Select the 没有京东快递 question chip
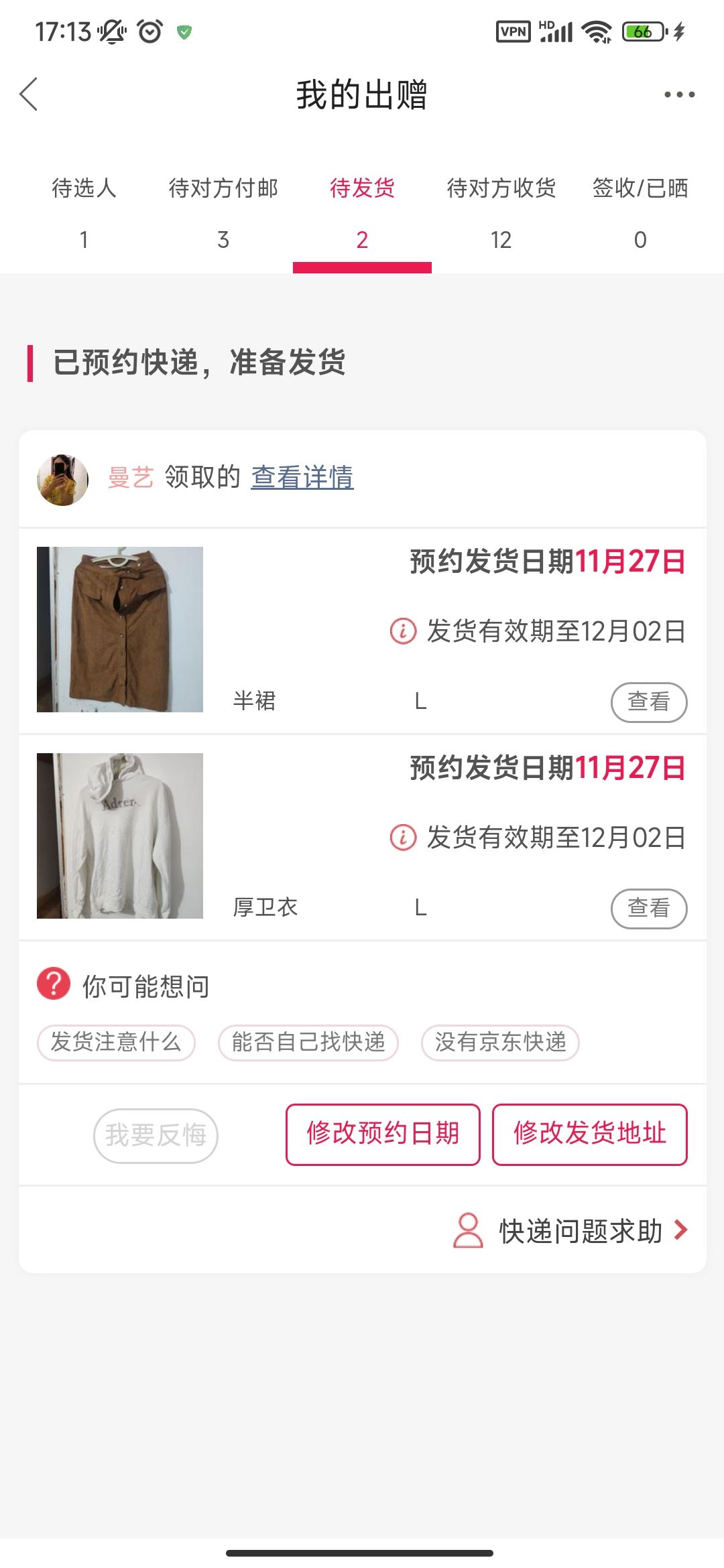 click(500, 1043)
